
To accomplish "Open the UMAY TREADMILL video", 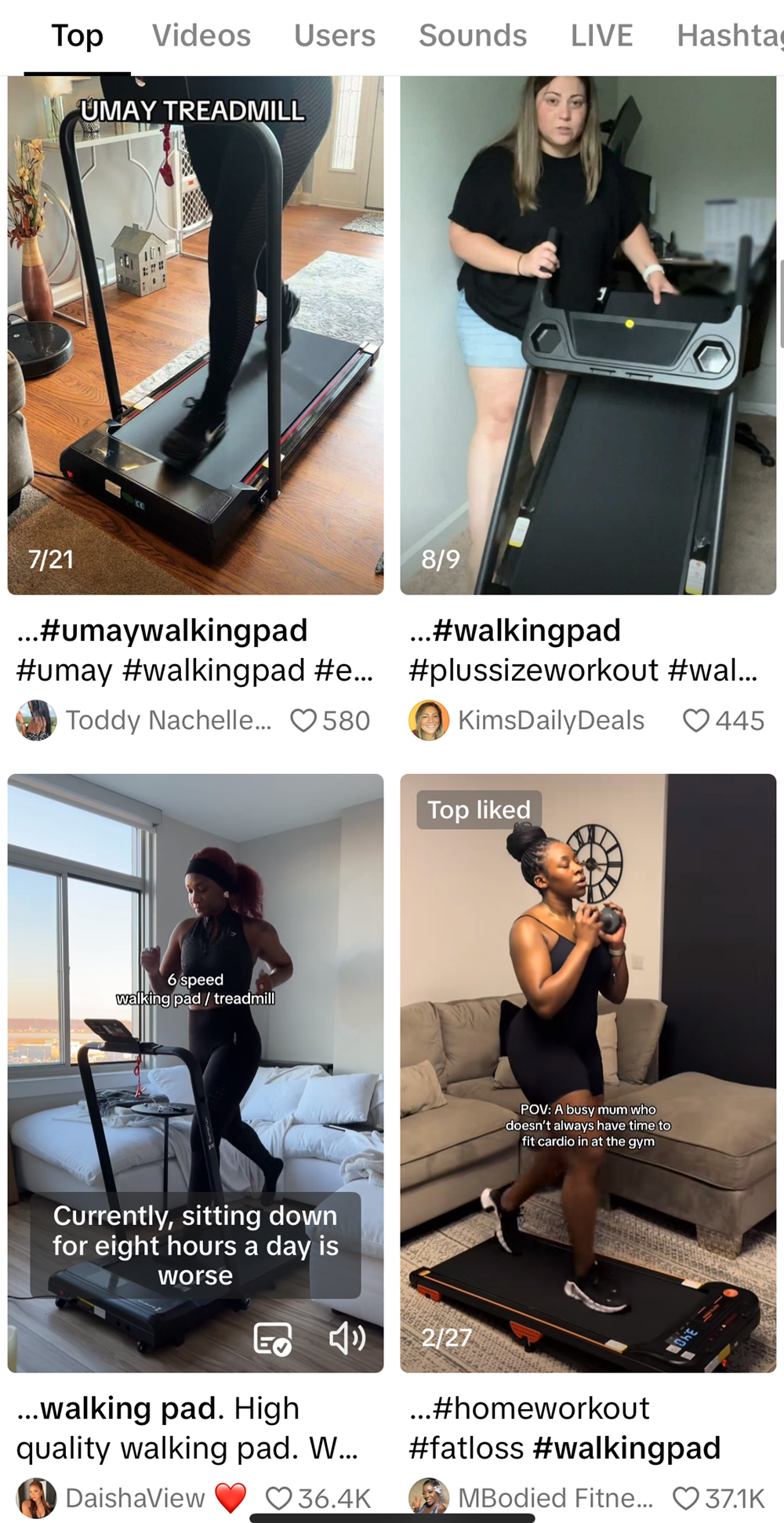I will 195,335.
